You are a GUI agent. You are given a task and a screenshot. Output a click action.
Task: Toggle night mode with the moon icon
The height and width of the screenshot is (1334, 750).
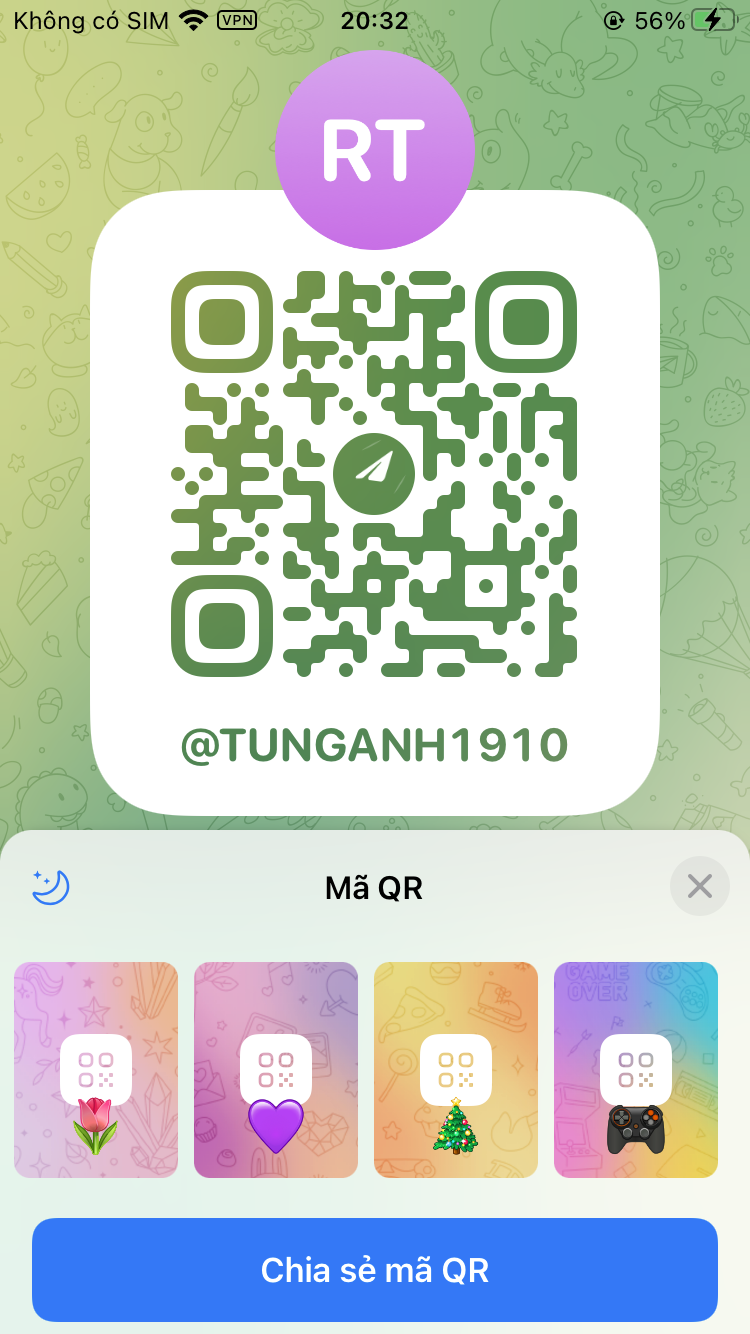pos(50,886)
